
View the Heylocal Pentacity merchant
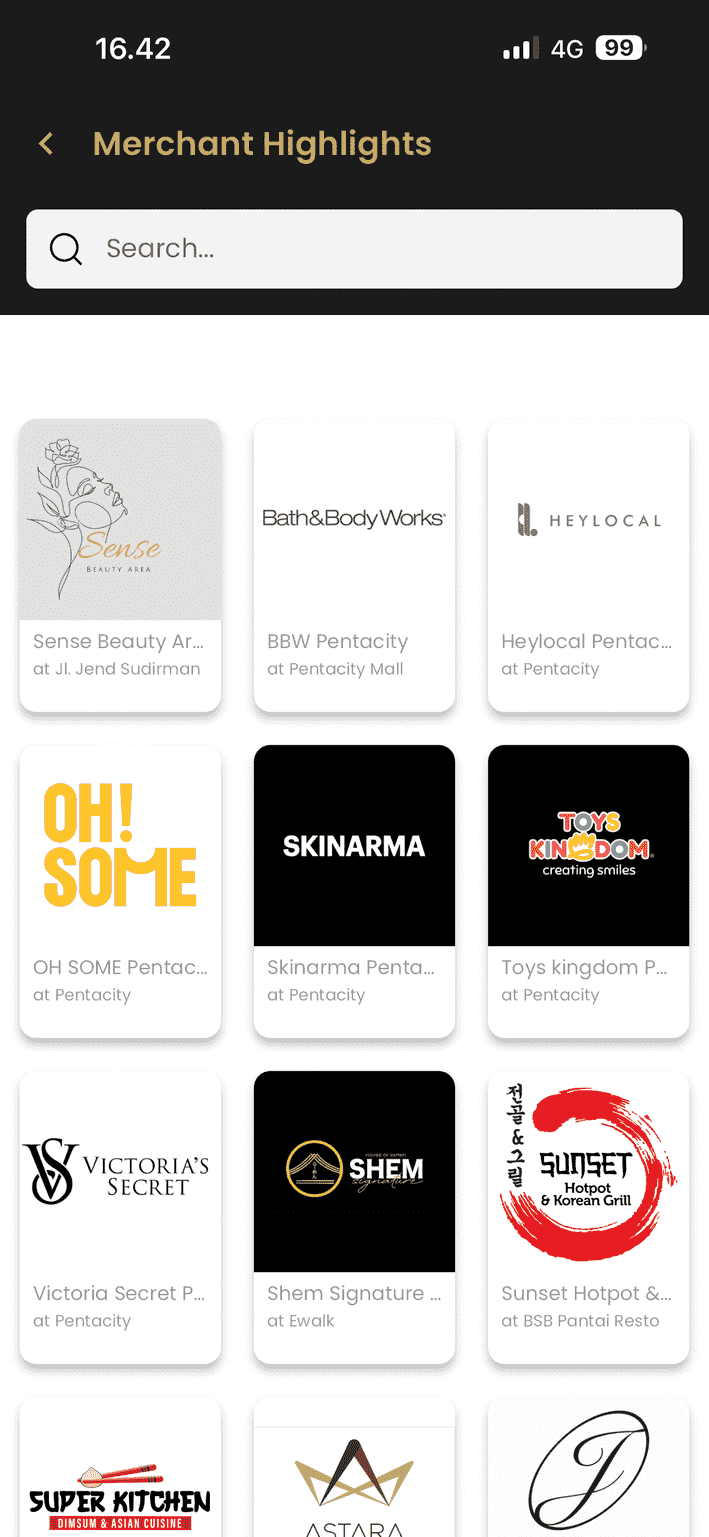[x=588, y=565]
